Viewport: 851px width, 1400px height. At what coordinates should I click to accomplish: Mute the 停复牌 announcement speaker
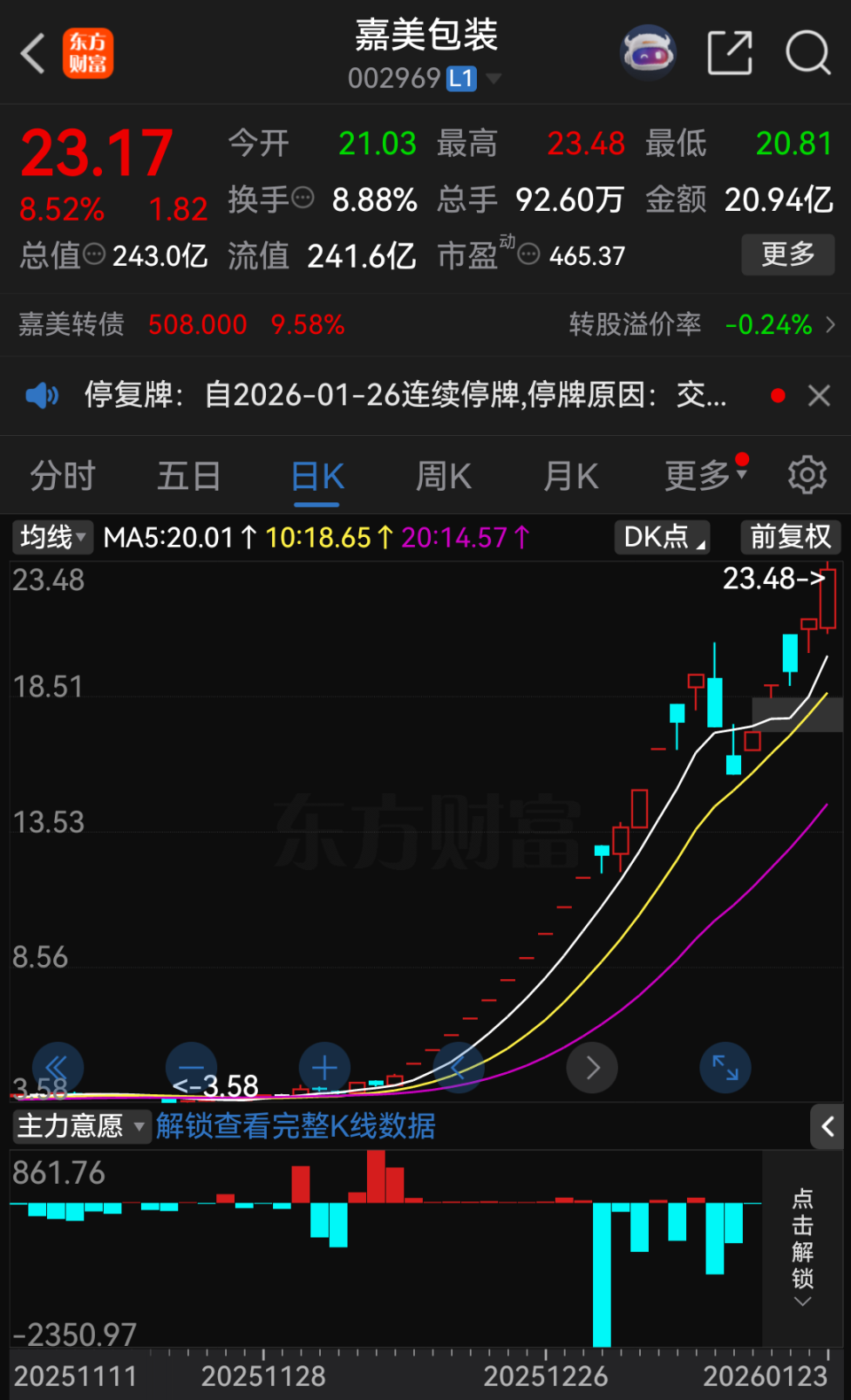(42, 395)
